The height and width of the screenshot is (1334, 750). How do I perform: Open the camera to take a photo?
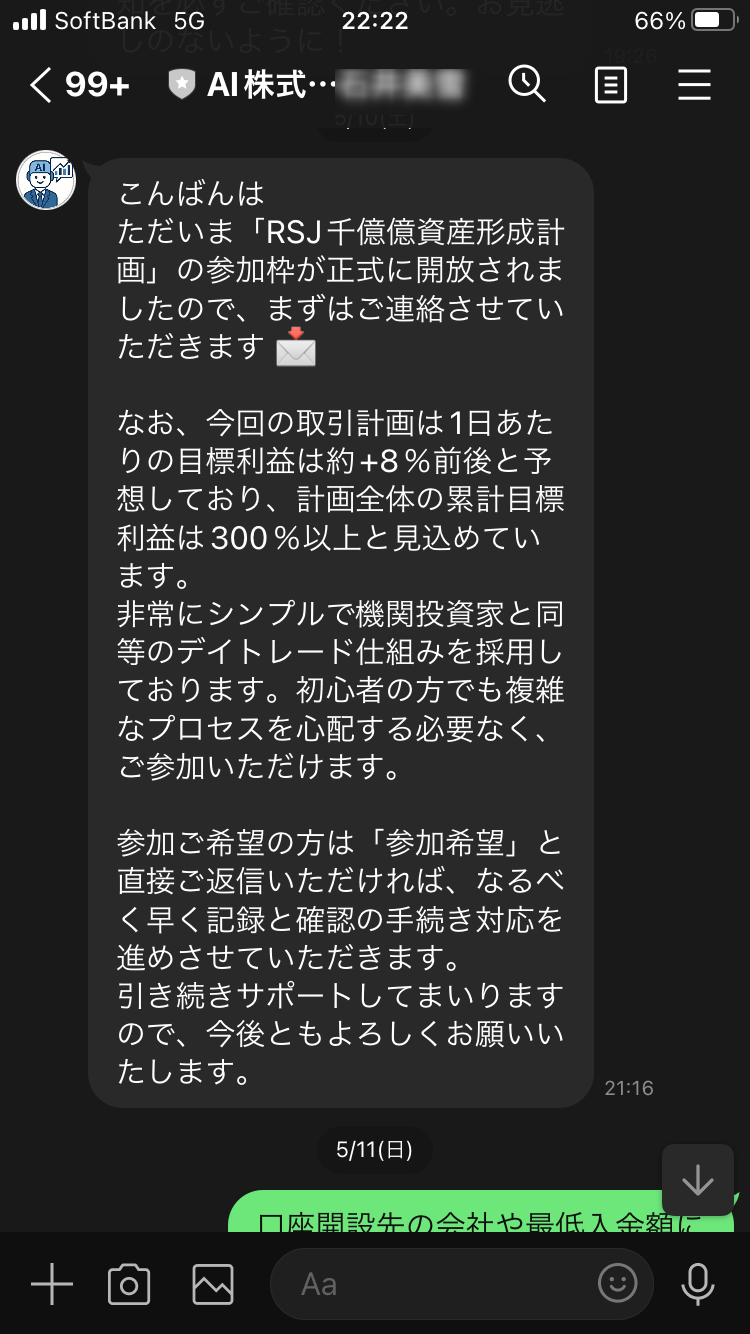point(129,1284)
